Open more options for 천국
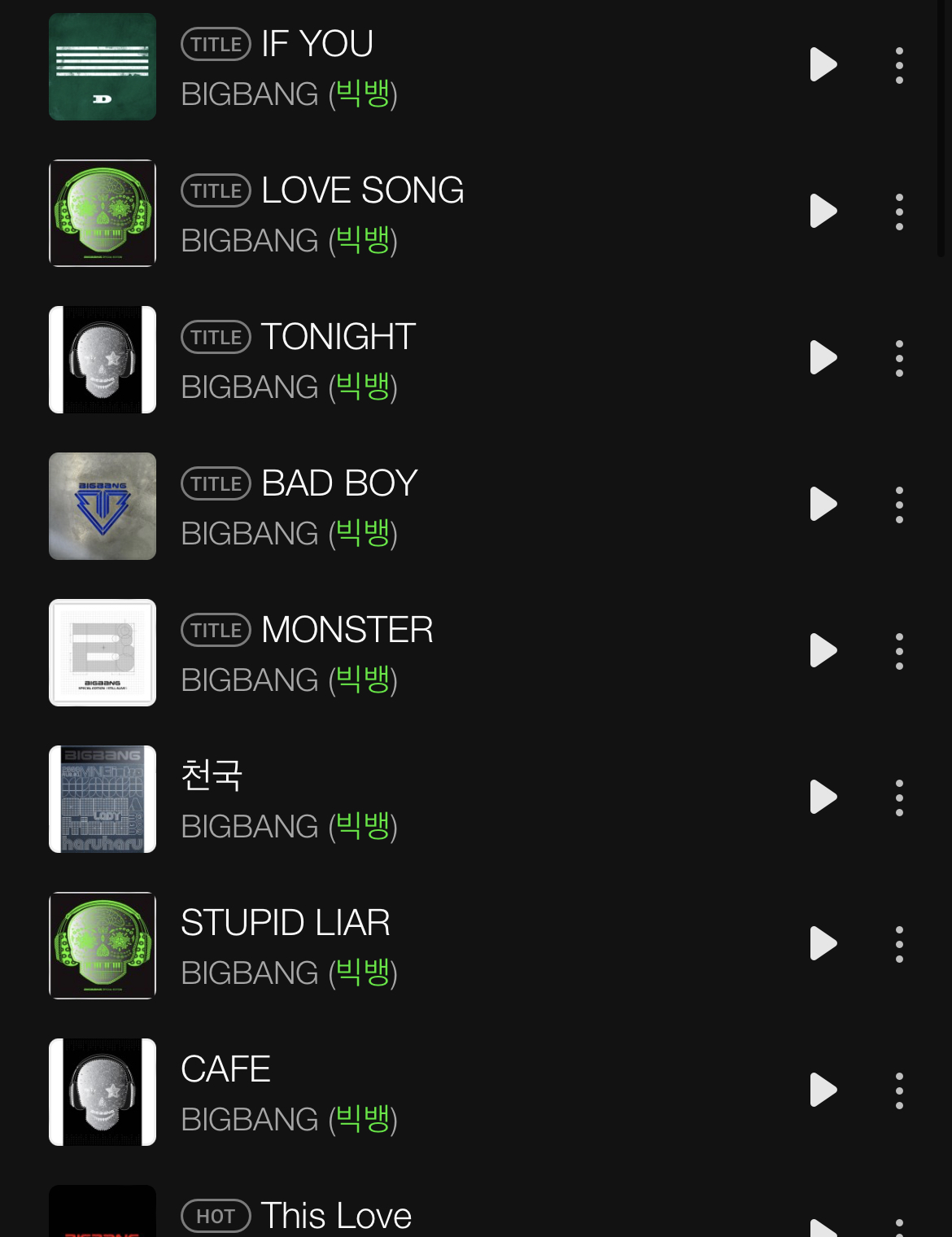Screen dimensions: 952x1237 tap(899, 798)
